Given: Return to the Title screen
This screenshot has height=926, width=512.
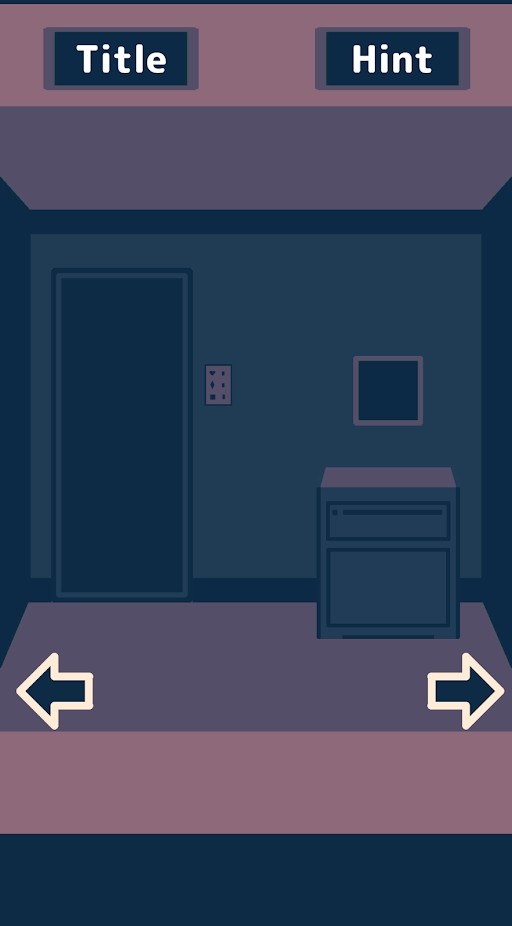Looking at the screenshot, I should click(x=120, y=58).
